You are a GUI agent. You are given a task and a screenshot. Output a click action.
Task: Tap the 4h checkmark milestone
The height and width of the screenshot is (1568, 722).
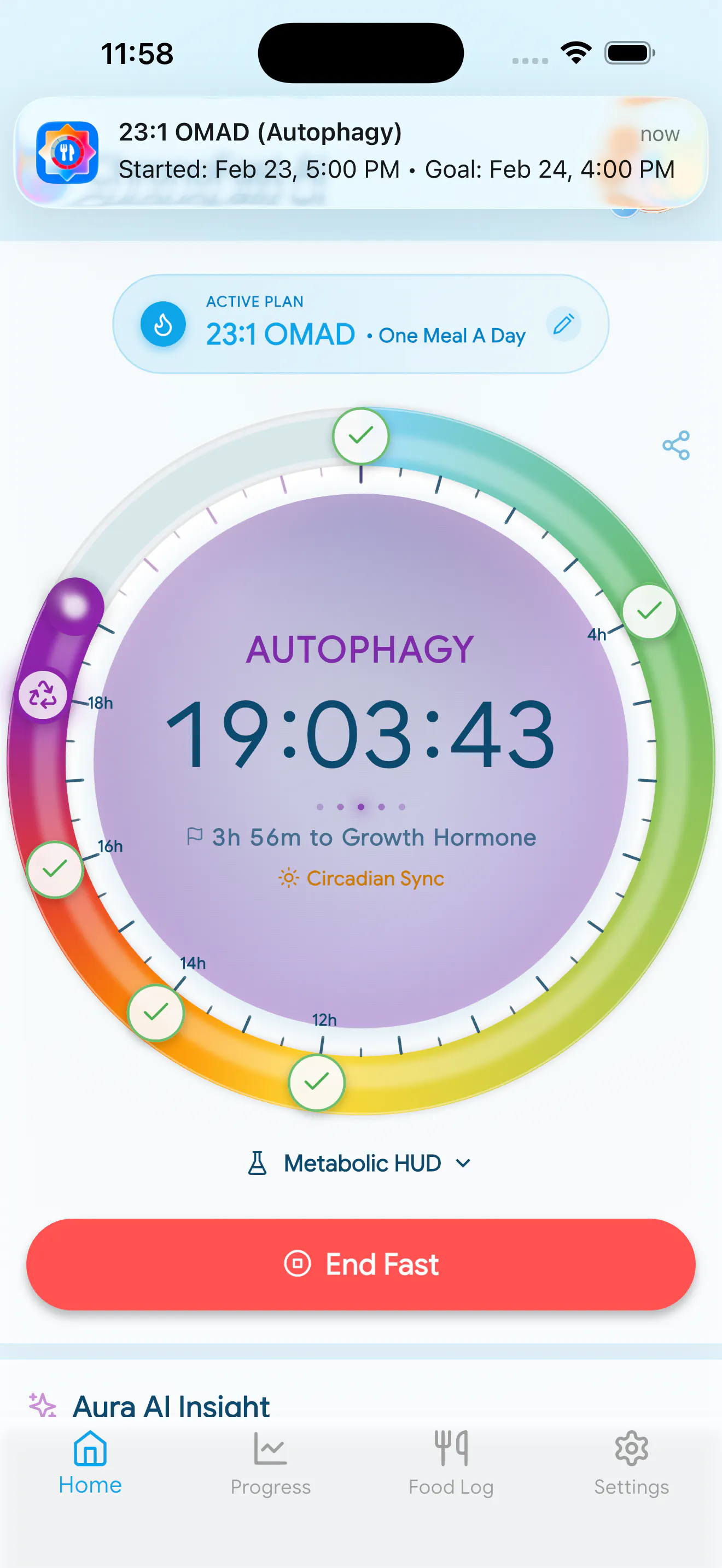click(649, 611)
